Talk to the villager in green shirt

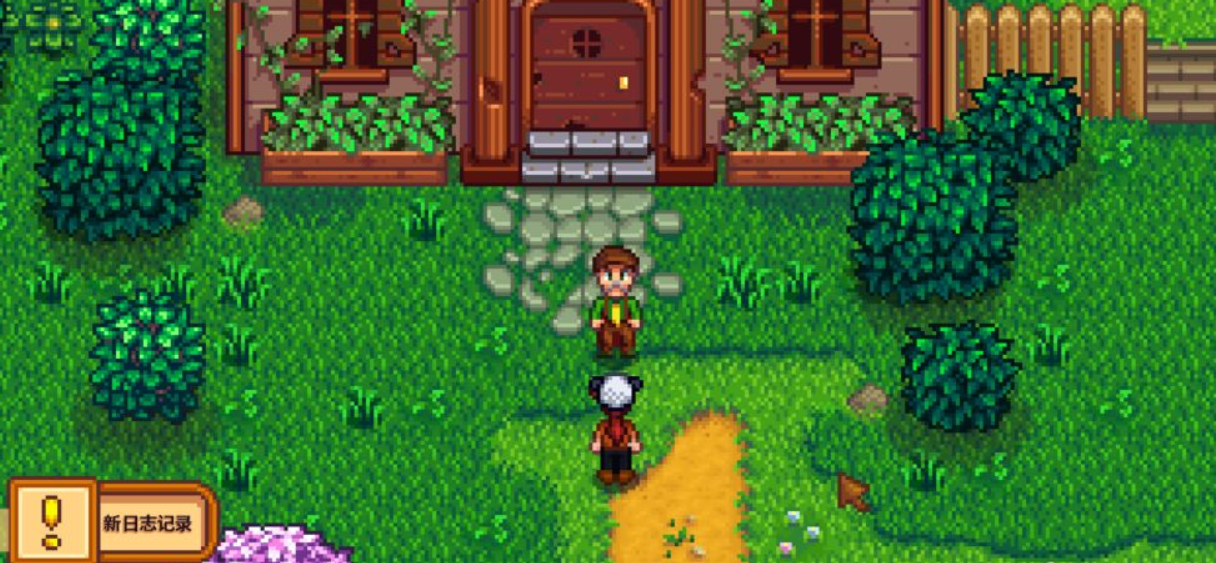pos(614,300)
